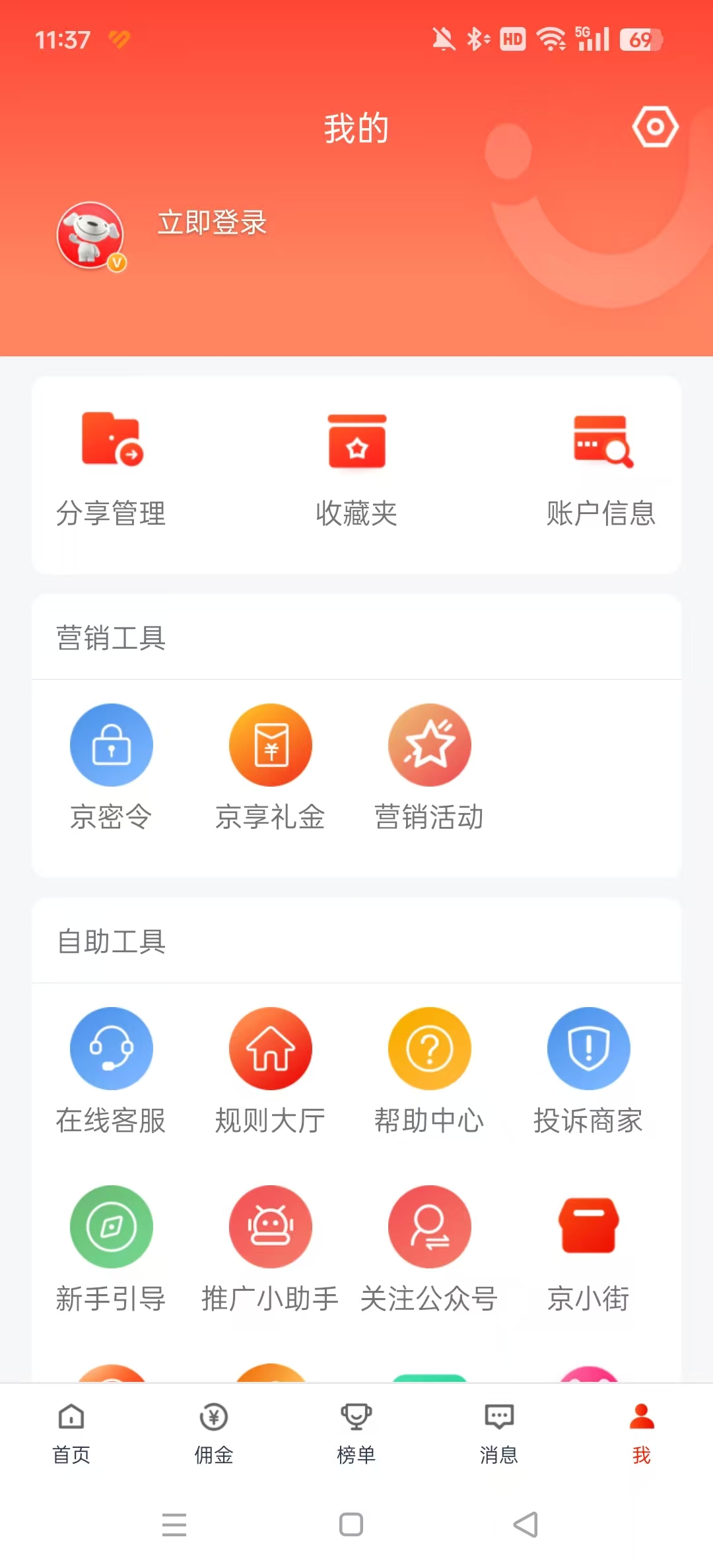713x1568 pixels.
Task: Open the 收藏夹 favorites folder
Action: [356, 468]
